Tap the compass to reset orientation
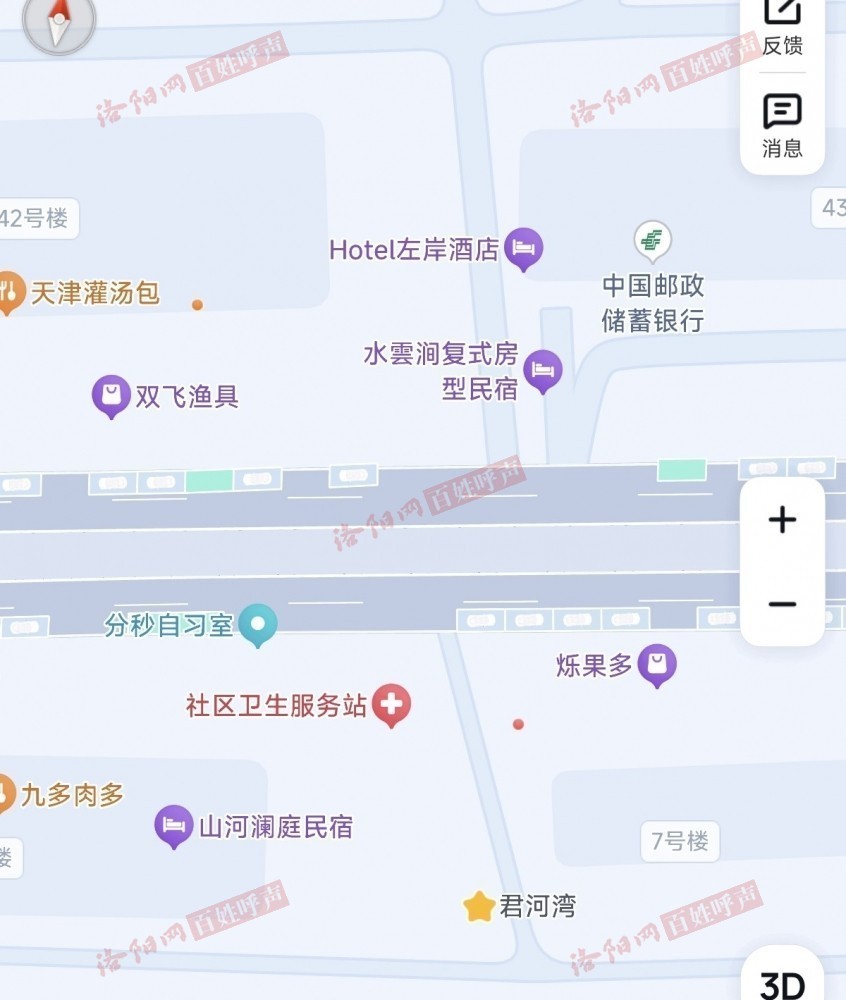 pyautogui.click(x=59, y=20)
